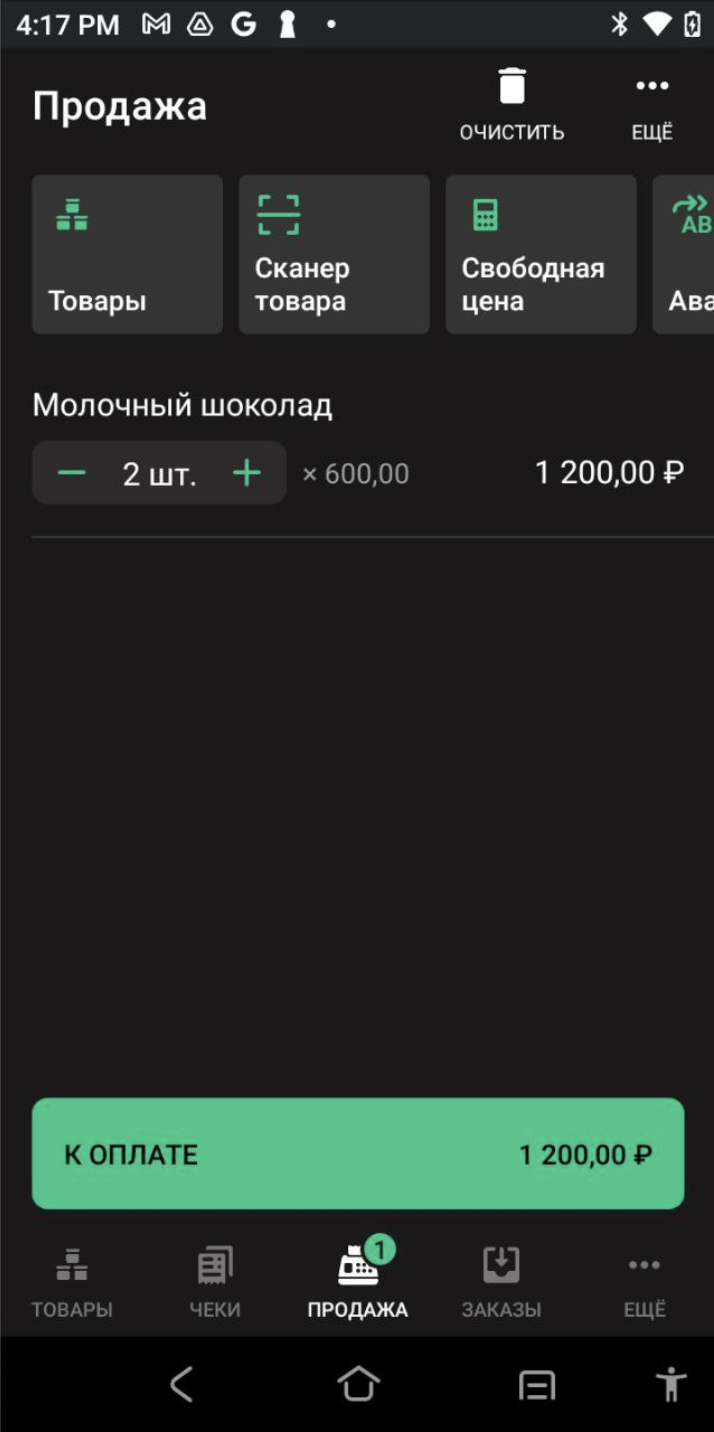Return to the system home screen
Image resolution: width=714 pixels, height=1432 pixels.
(x=358, y=1385)
